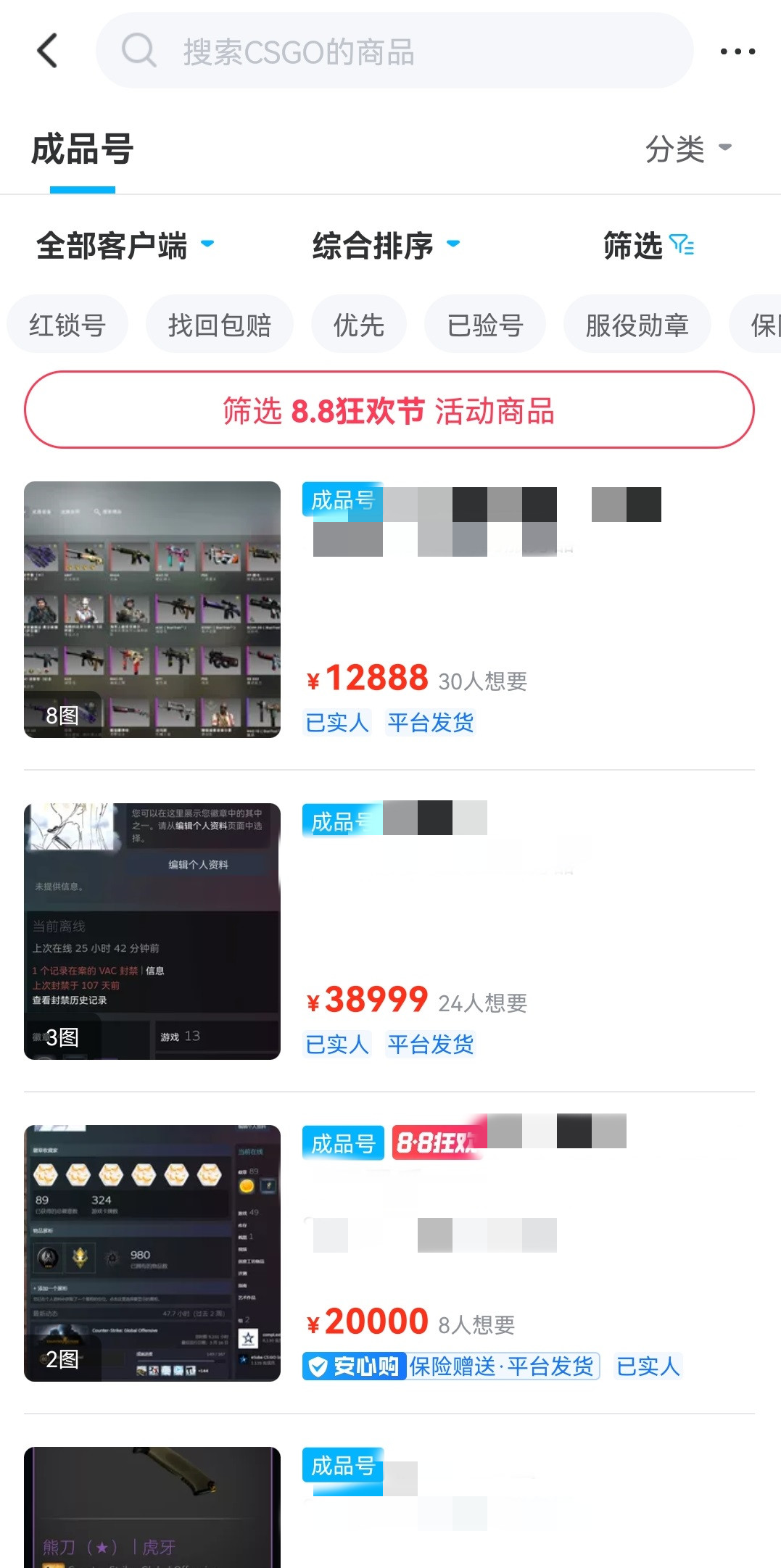Tap the CSGO product search box
Image resolution: width=781 pixels, height=1568 pixels.
tap(394, 51)
